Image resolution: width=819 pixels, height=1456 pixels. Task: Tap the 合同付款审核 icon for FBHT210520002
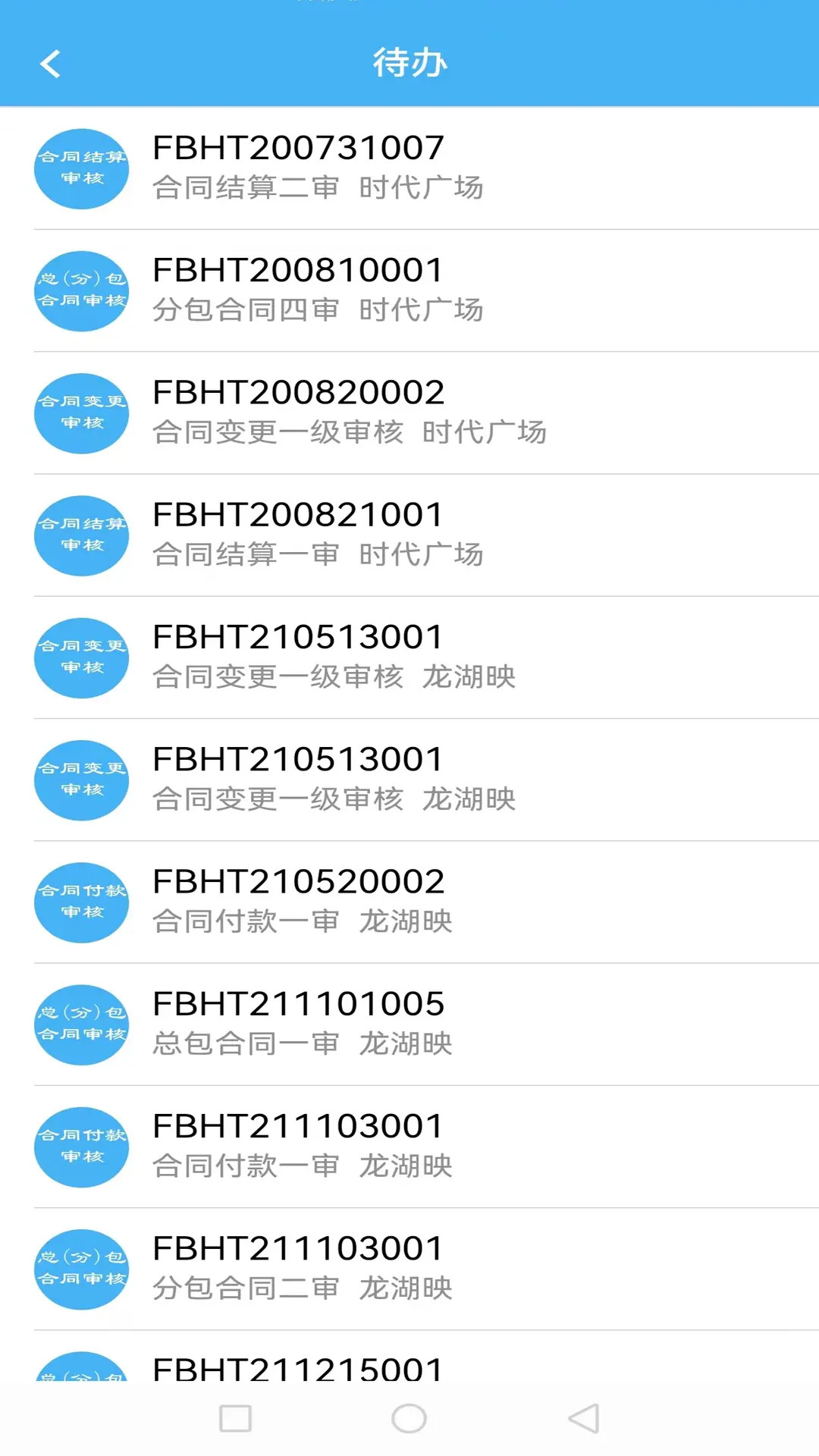coord(81,902)
